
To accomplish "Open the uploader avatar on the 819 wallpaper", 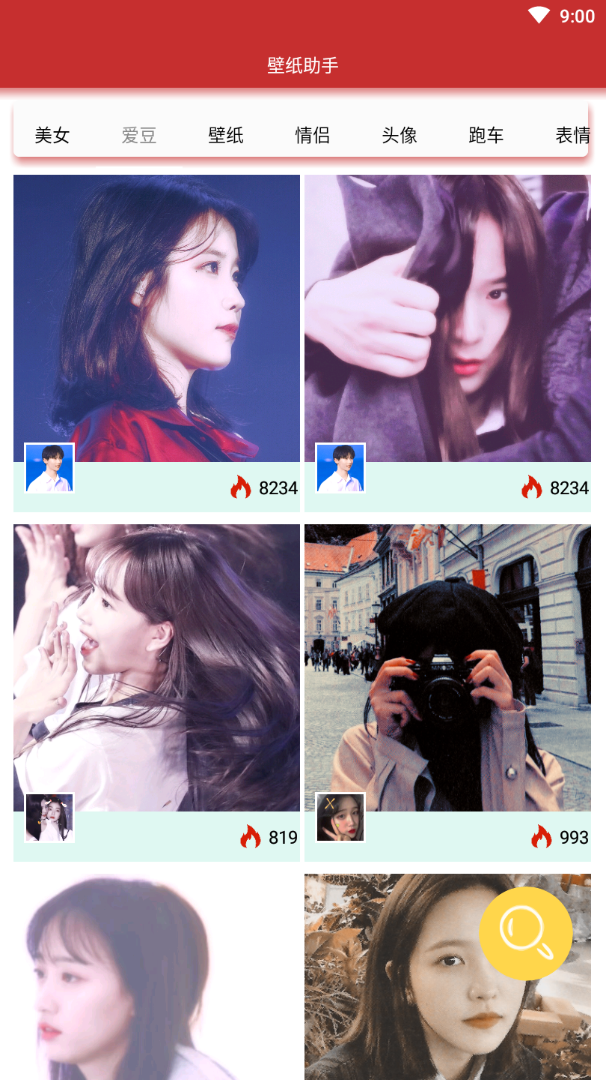I will tap(49, 818).
